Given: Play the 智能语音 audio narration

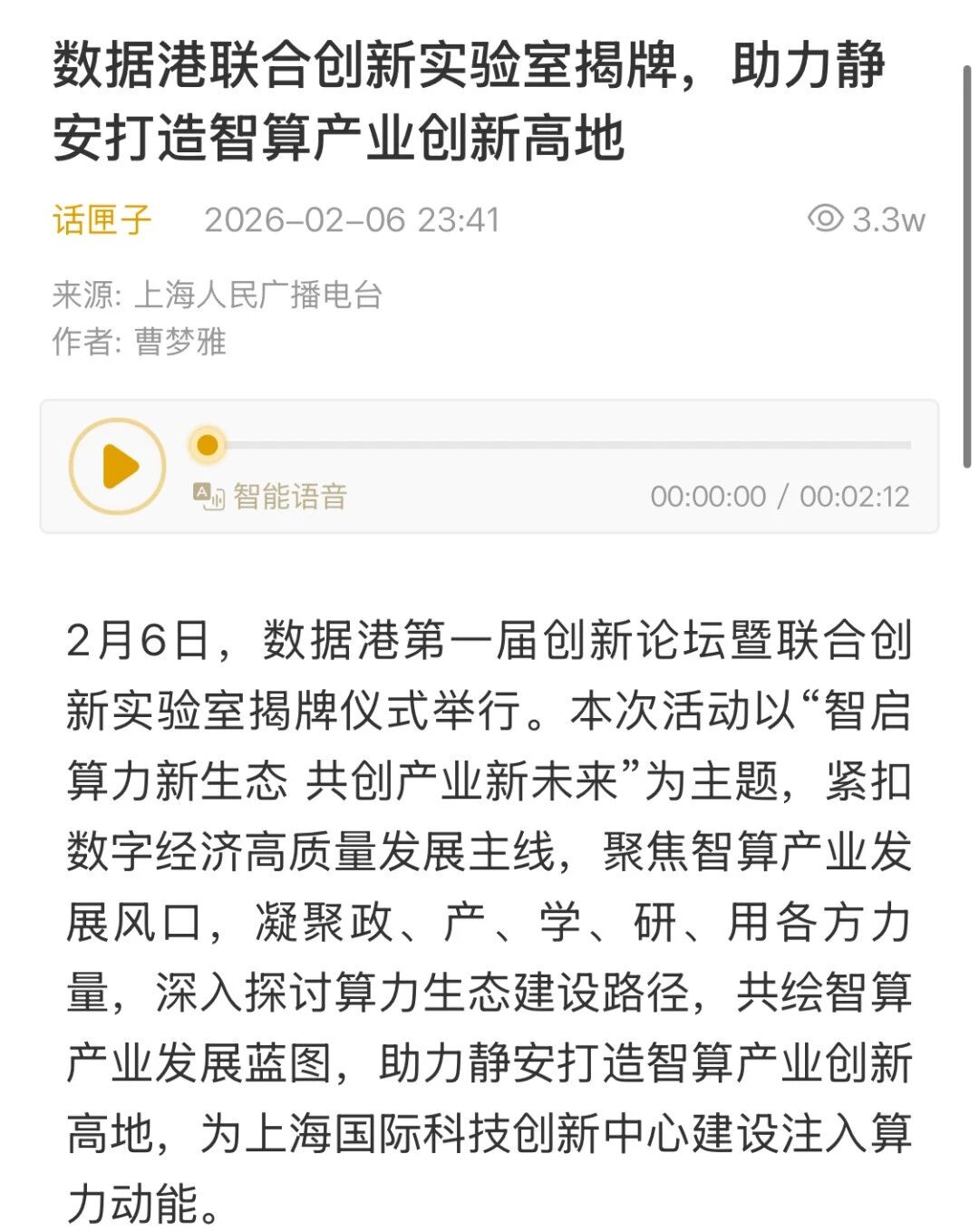Looking at the screenshot, I should 118,466.
